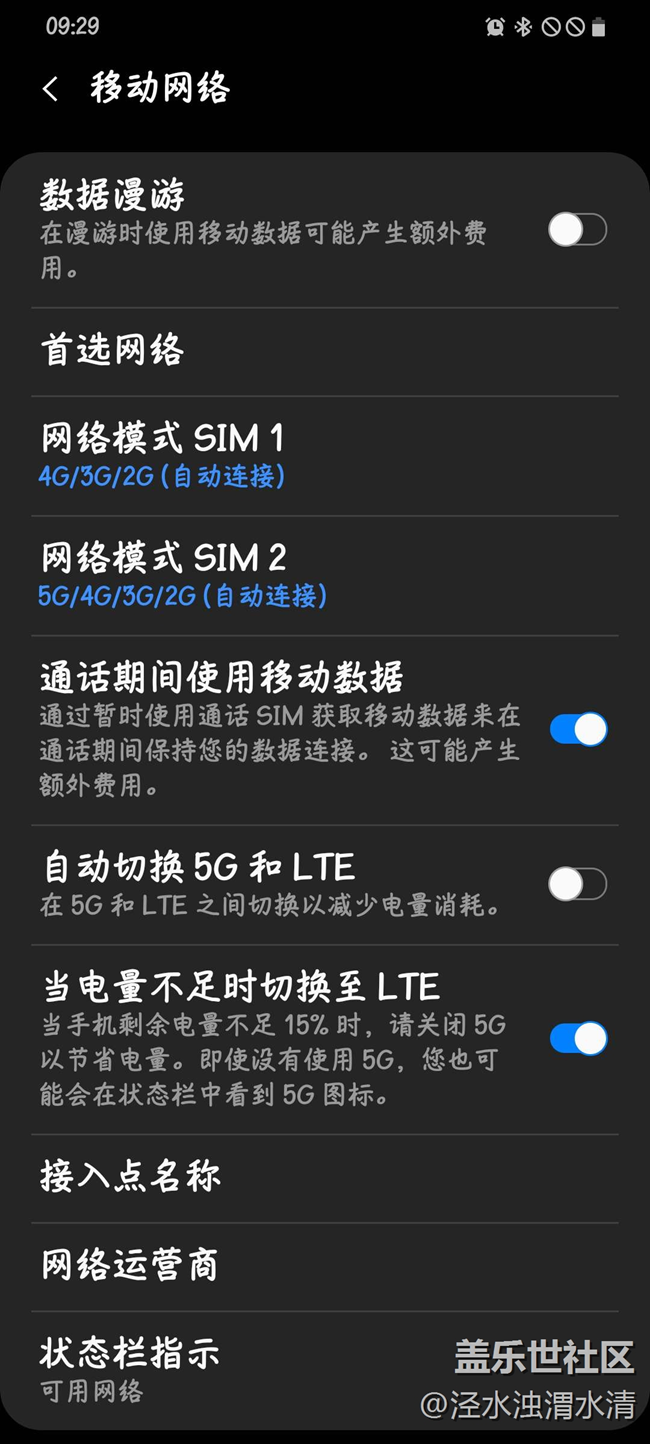The height and width of the screenshot is (1444, 650).
Task: Open 接入点名称 settings
Action: (325, 1178)
